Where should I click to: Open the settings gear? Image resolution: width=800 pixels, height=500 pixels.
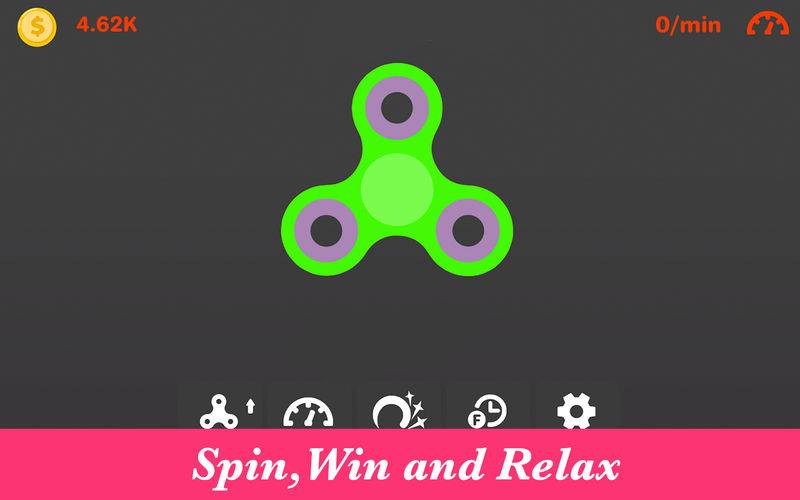575,410
